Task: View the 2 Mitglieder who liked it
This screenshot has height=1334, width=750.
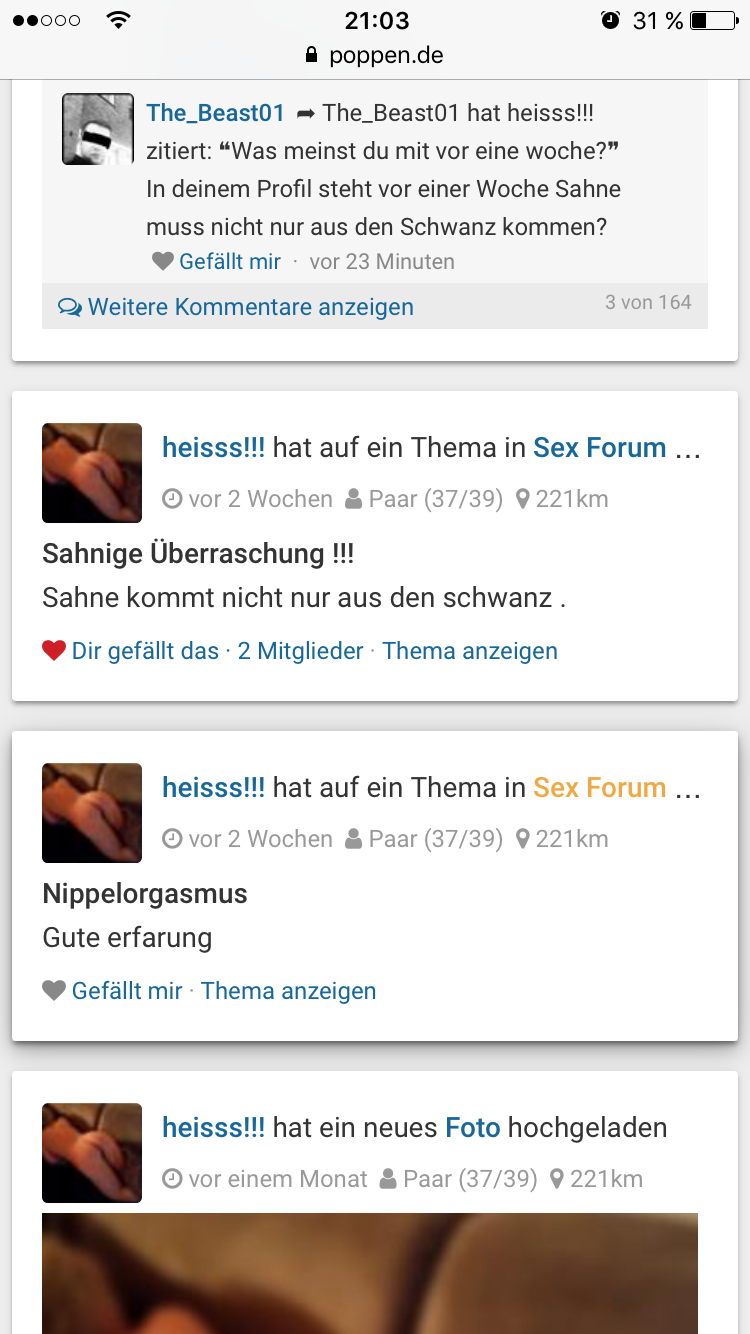Action: click(x=300, y=651)
